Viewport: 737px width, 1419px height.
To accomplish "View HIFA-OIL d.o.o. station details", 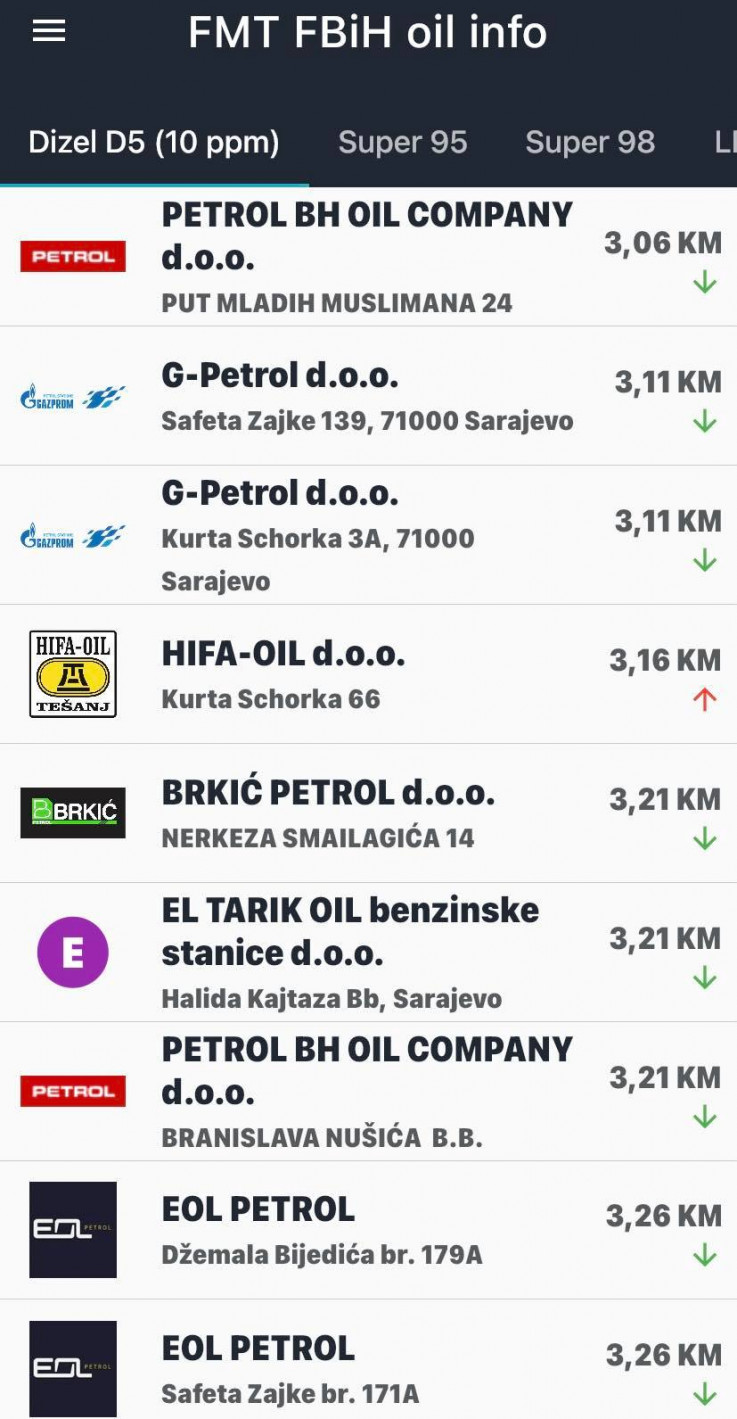I will [x=367, y=674].
